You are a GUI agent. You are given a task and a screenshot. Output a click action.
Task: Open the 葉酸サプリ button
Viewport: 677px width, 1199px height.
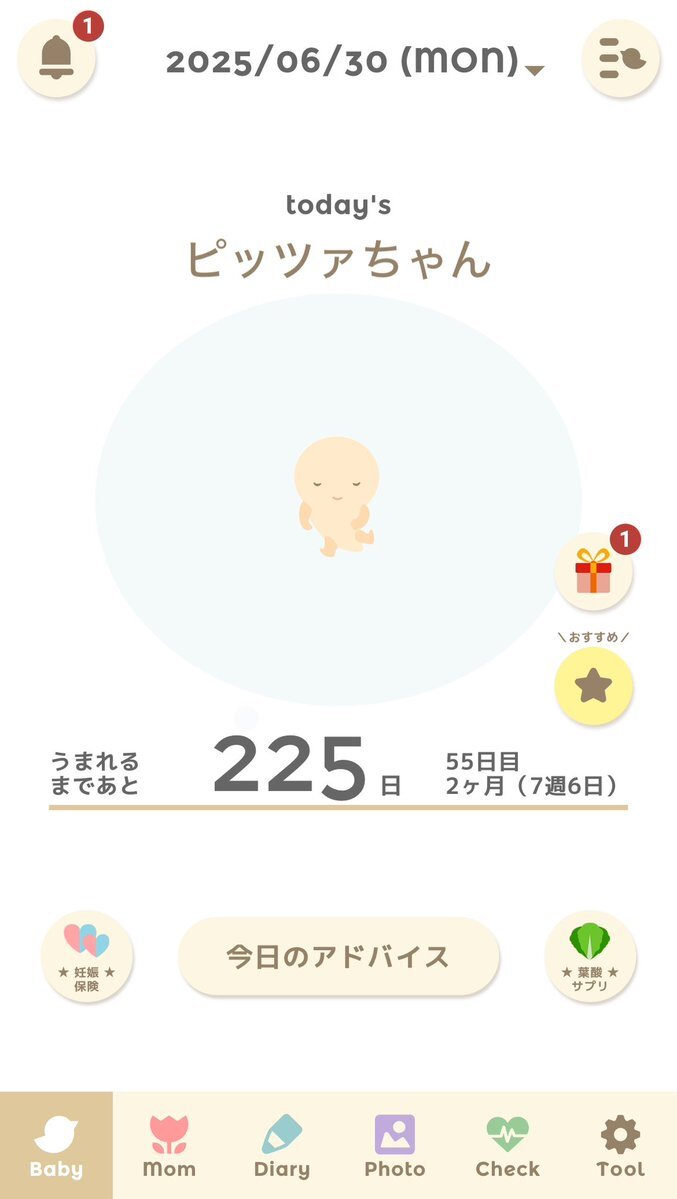point(590,957)
